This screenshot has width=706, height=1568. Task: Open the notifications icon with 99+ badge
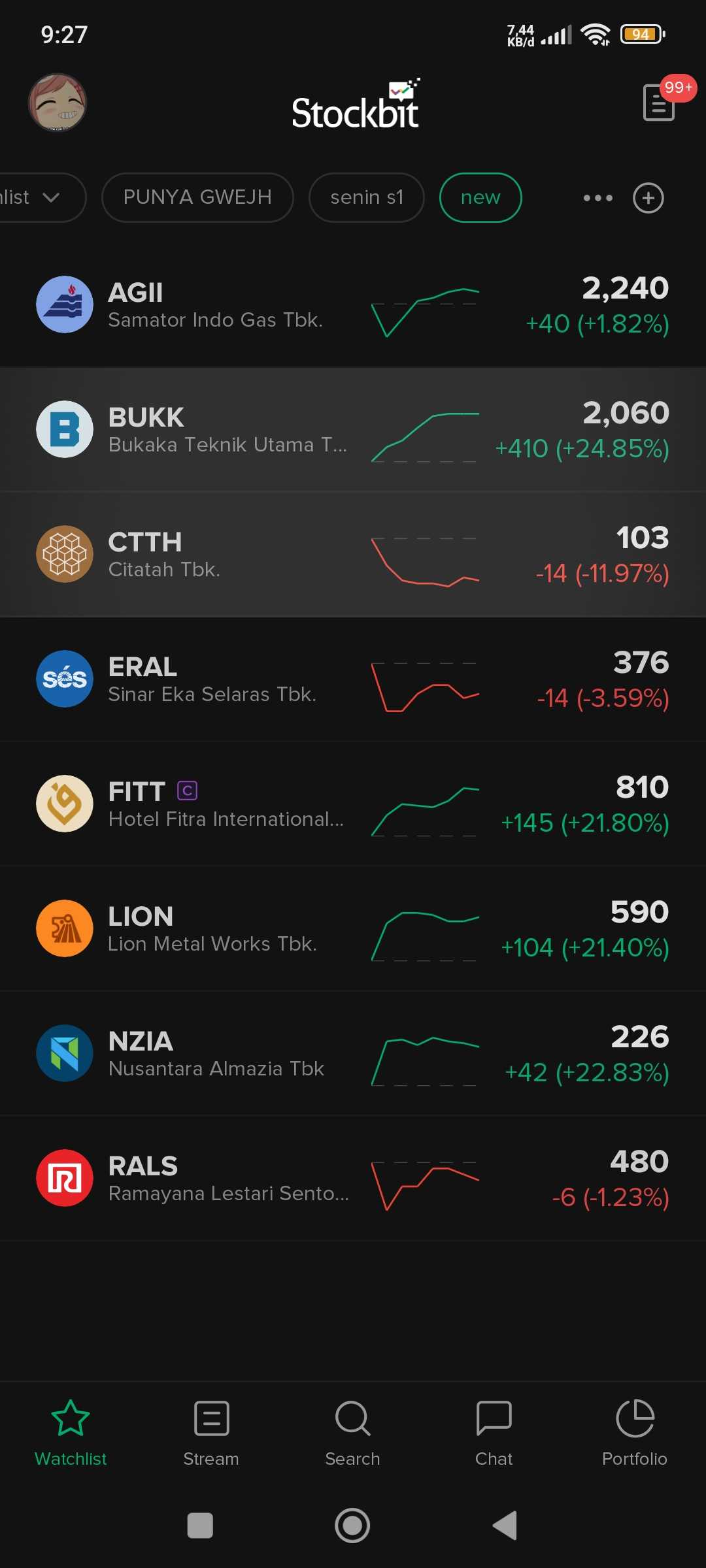659,103
